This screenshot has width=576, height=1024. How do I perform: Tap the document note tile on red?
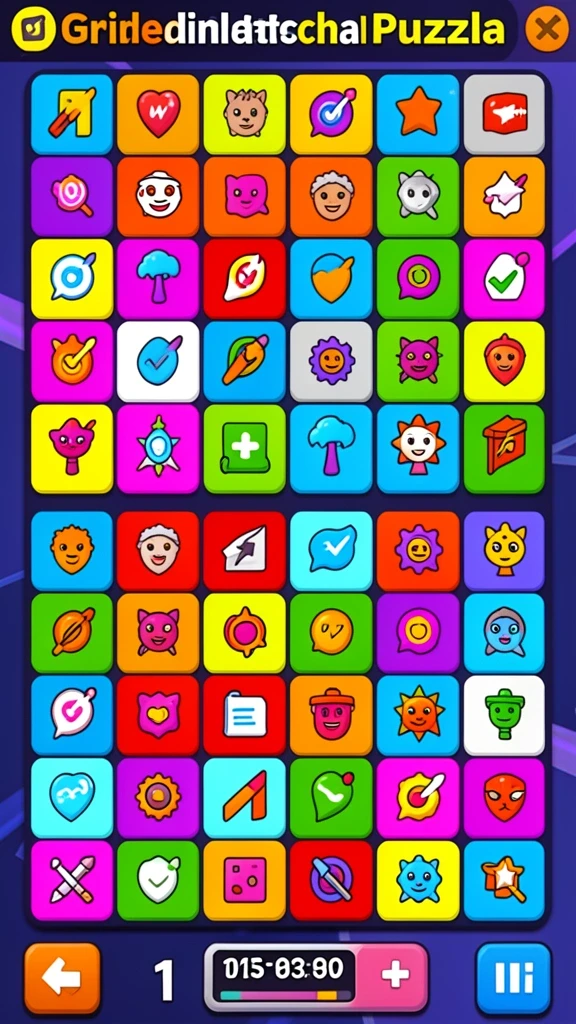pyautogui.click(x=245, y=715)
